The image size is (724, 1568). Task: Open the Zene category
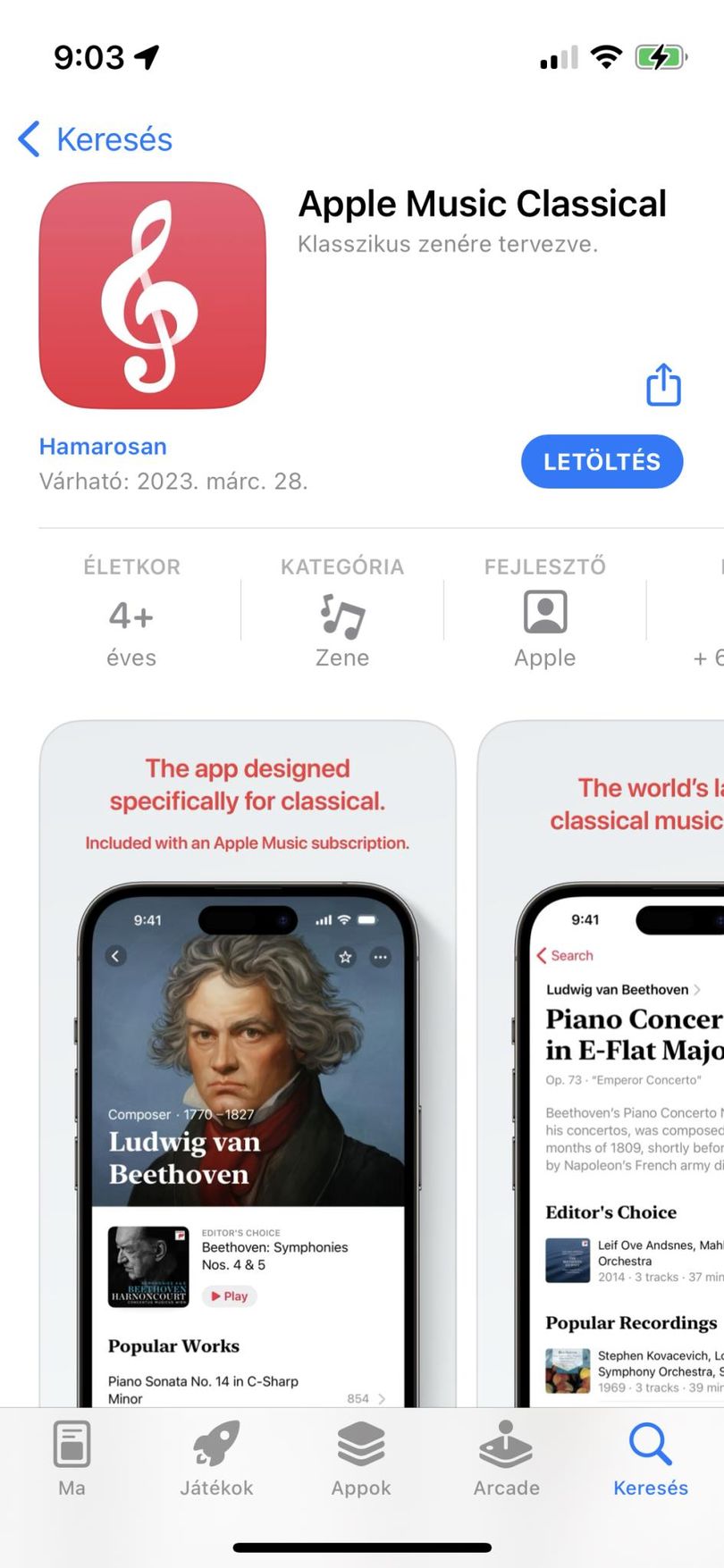pos(342,616)
